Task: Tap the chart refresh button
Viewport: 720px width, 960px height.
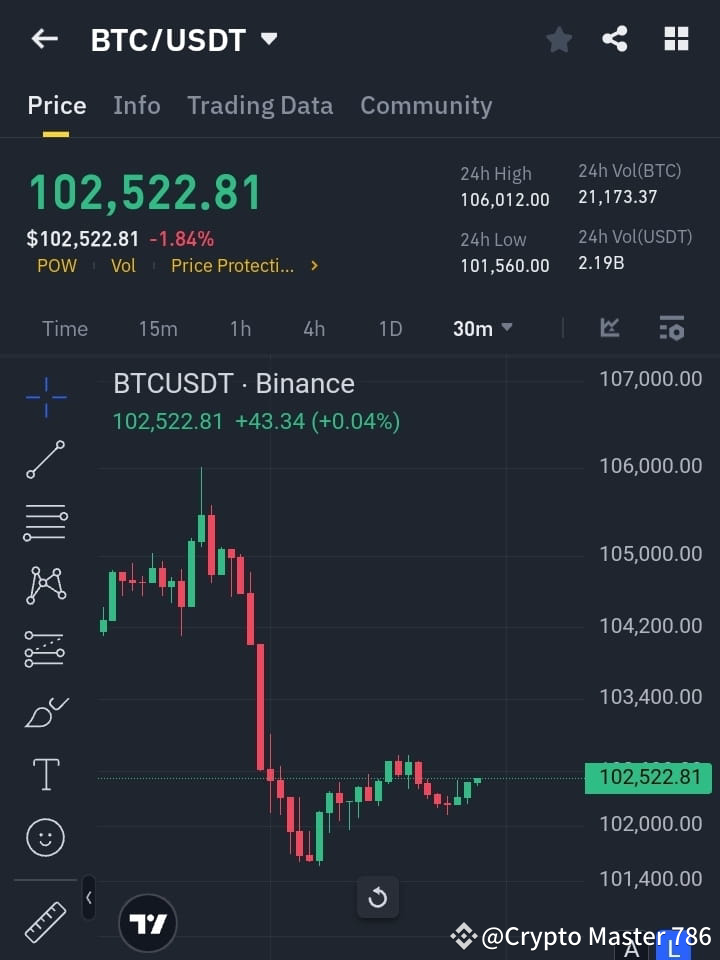Action: tap(378, 897)
